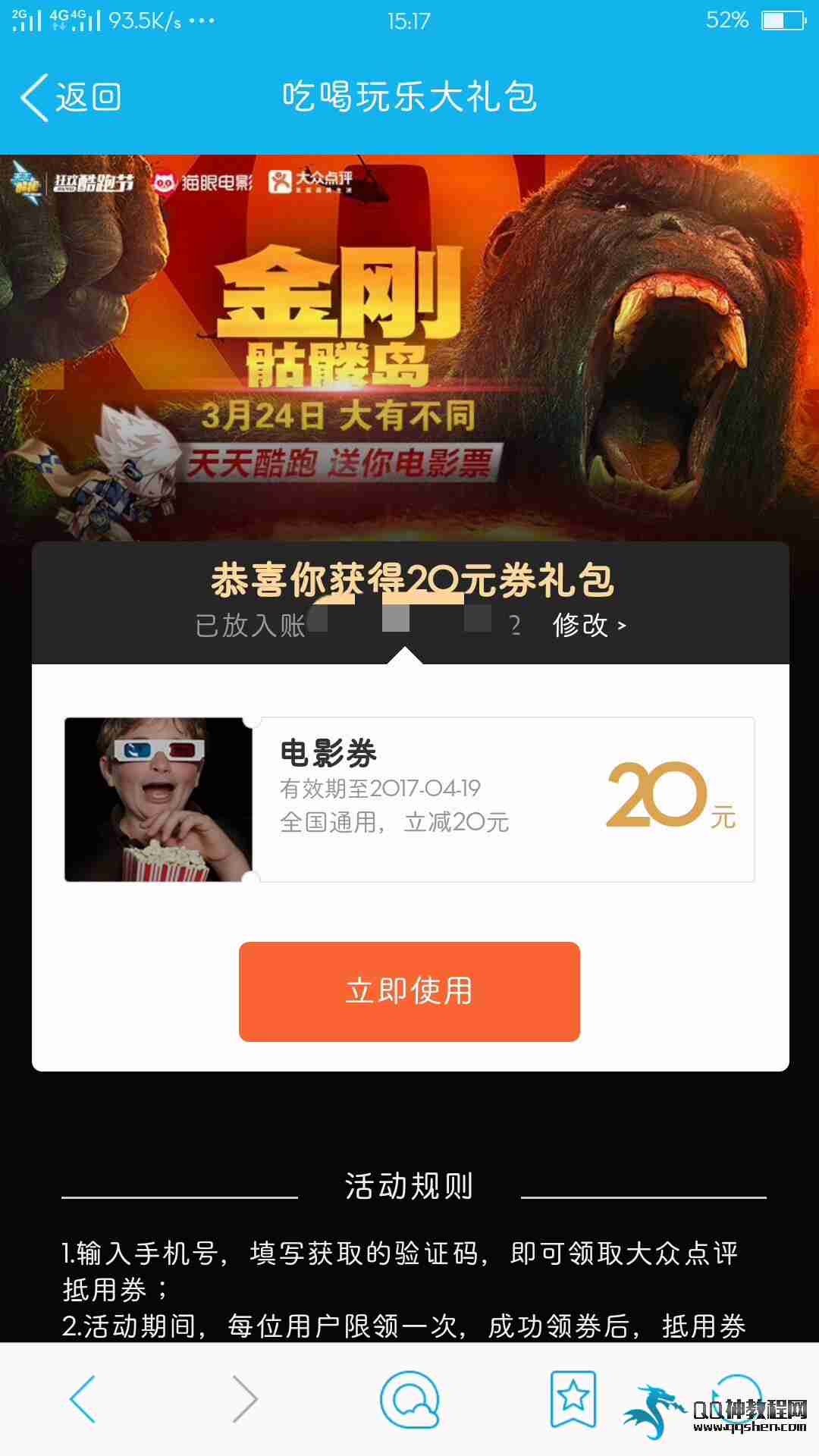Go back with the browser's left arrow
Viewport: 819px width, 1456px height.
click(83, 1399)
